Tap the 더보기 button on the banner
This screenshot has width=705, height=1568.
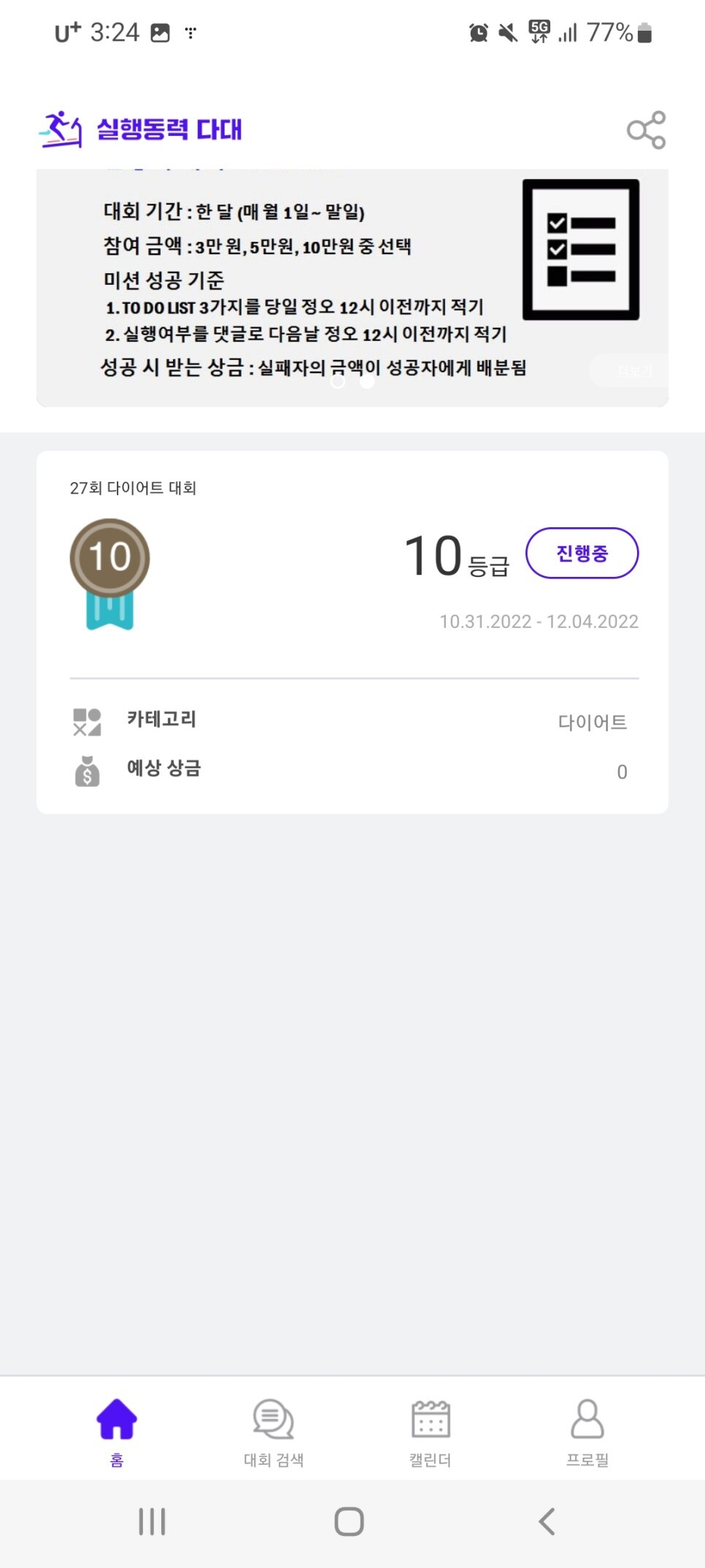pos(632,371)
